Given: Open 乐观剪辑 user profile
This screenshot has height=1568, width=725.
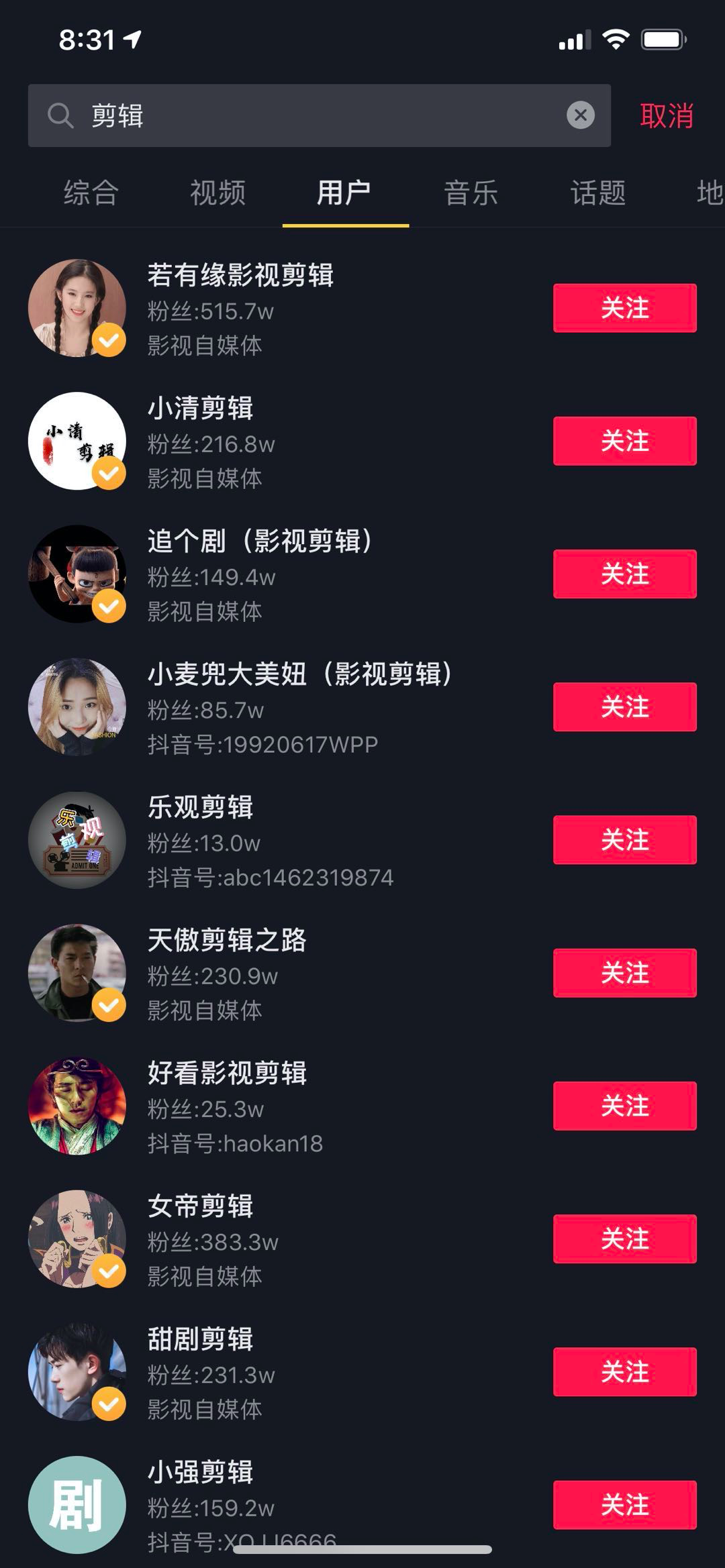Looking at the screenshot, I should (x=200, y=807).
